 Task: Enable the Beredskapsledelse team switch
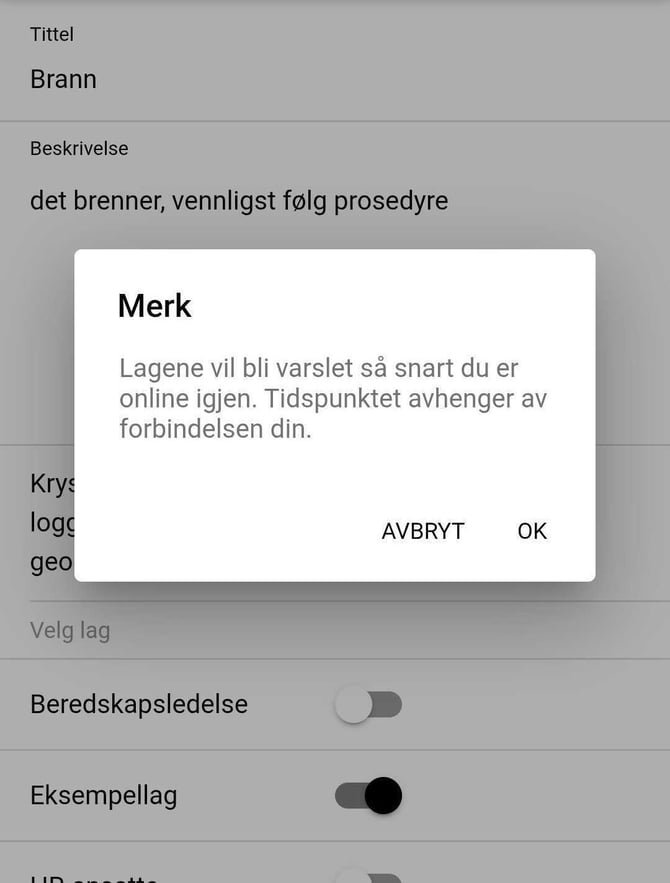[x=368, y=705]
